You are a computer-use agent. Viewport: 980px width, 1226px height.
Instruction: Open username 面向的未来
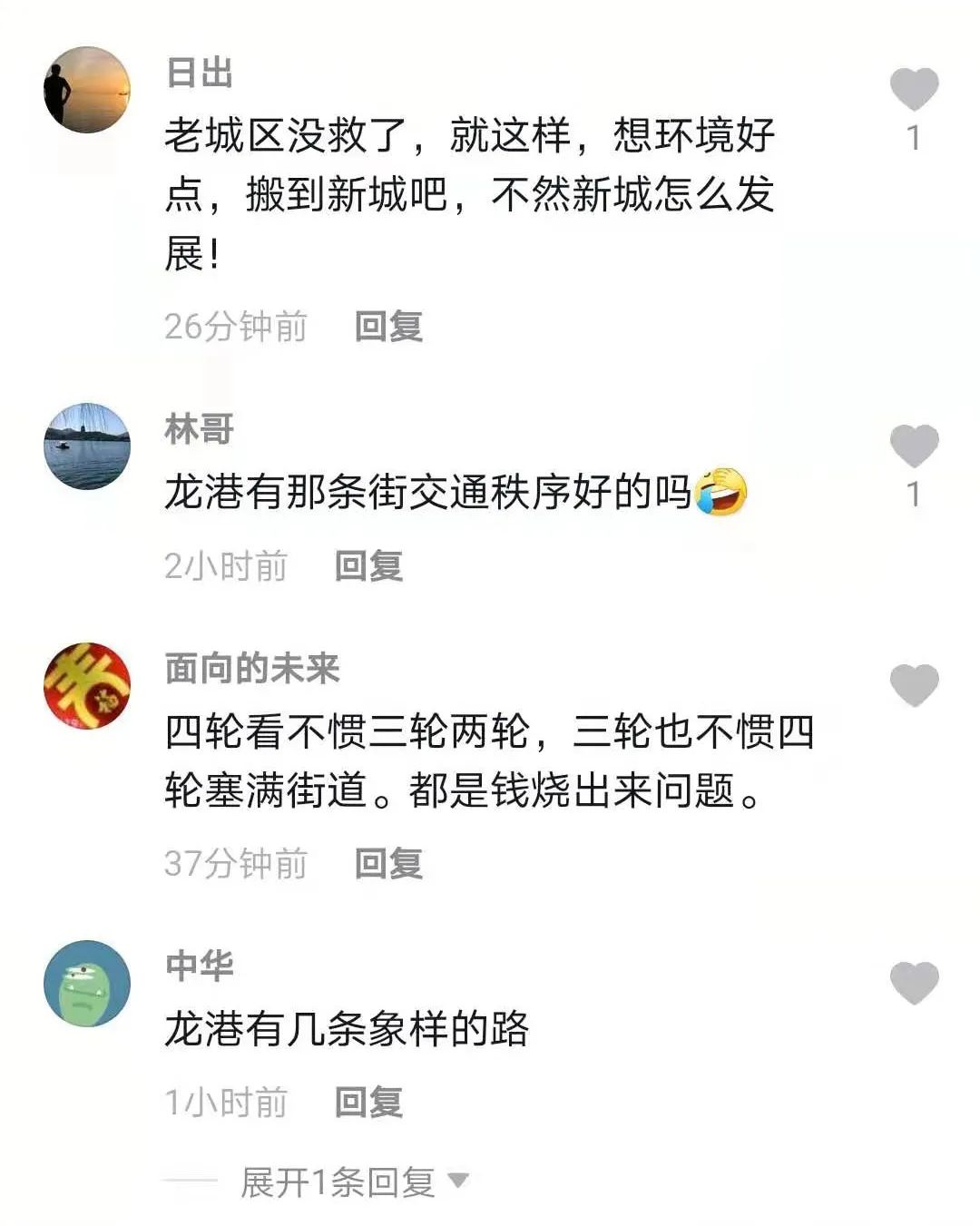[252, 669]
